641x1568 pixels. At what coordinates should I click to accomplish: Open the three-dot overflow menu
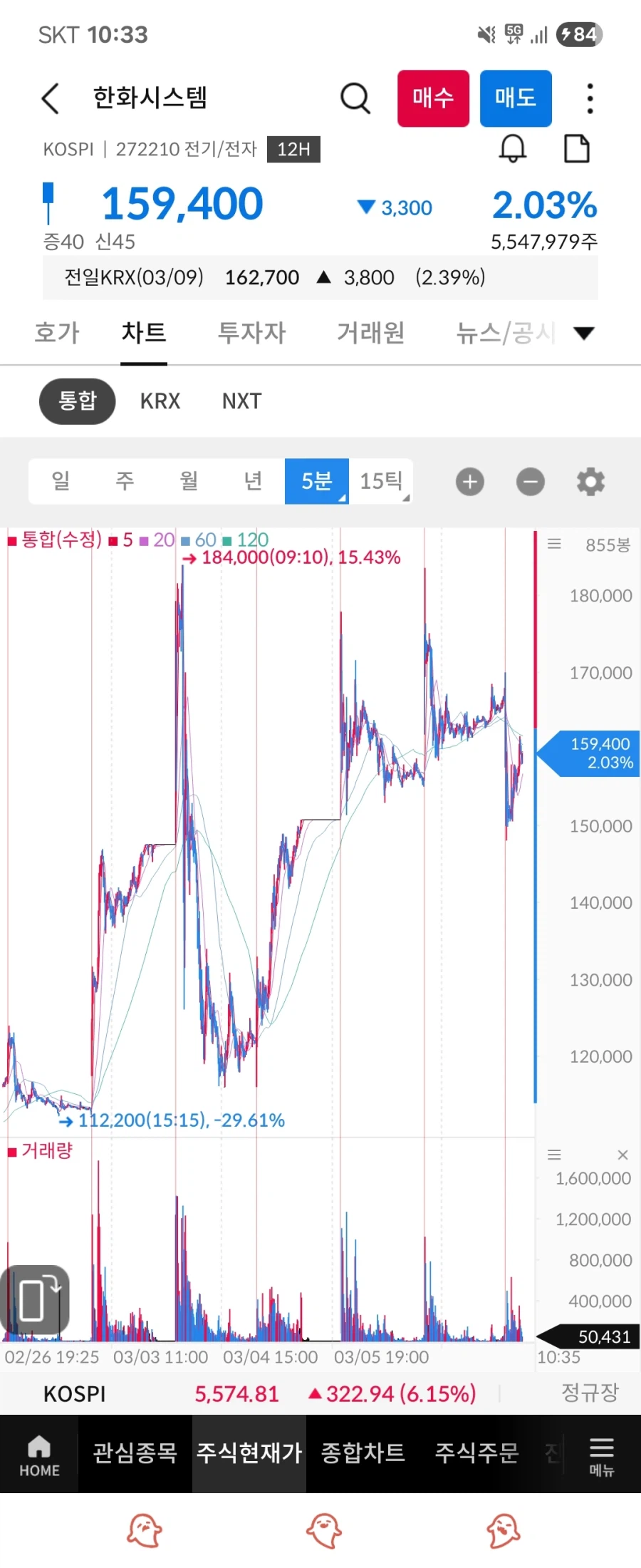click(x=590, y=98)
